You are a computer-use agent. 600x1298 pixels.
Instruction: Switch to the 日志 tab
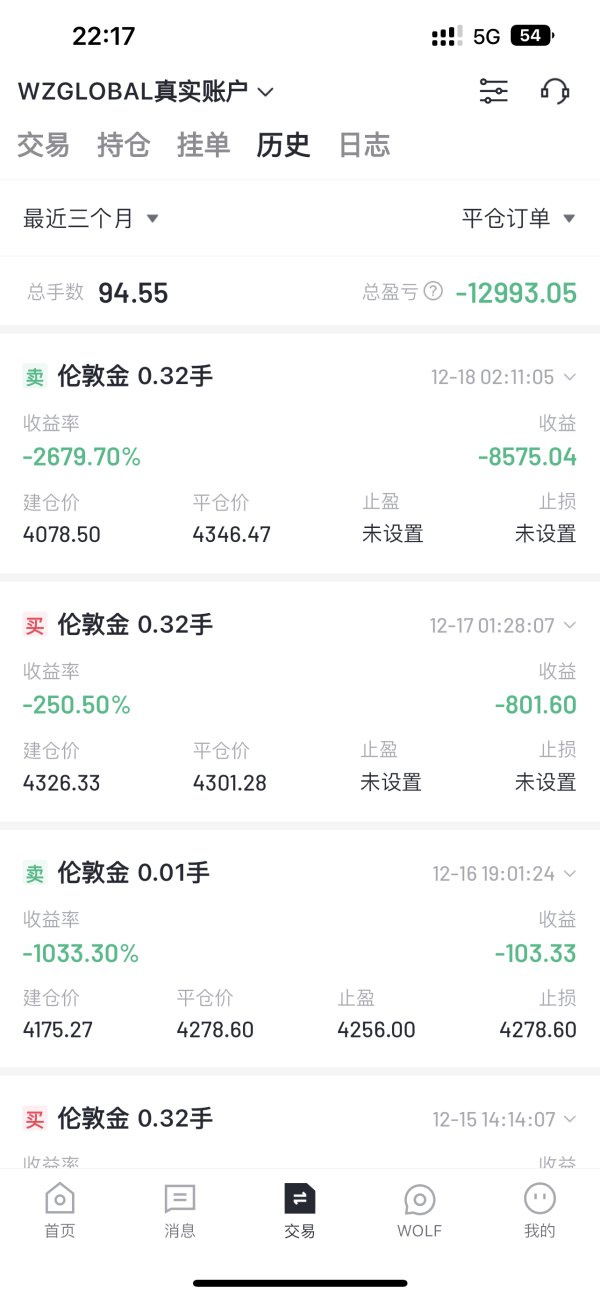pos(363,146)
